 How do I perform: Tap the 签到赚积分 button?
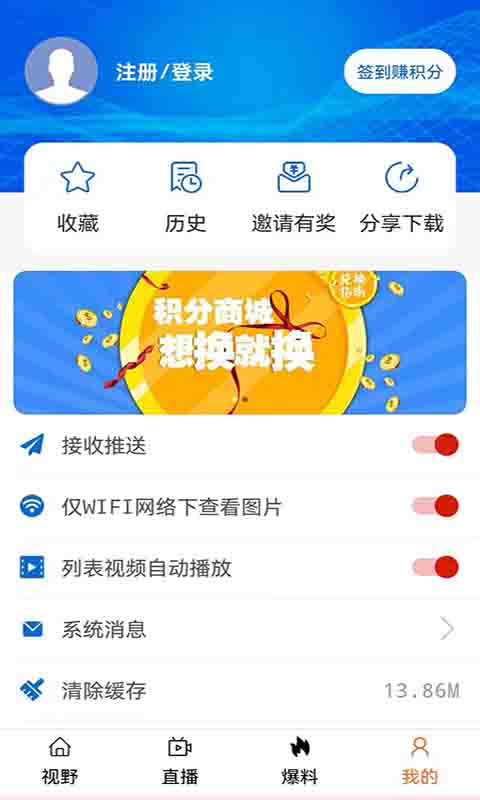point(399,71)
